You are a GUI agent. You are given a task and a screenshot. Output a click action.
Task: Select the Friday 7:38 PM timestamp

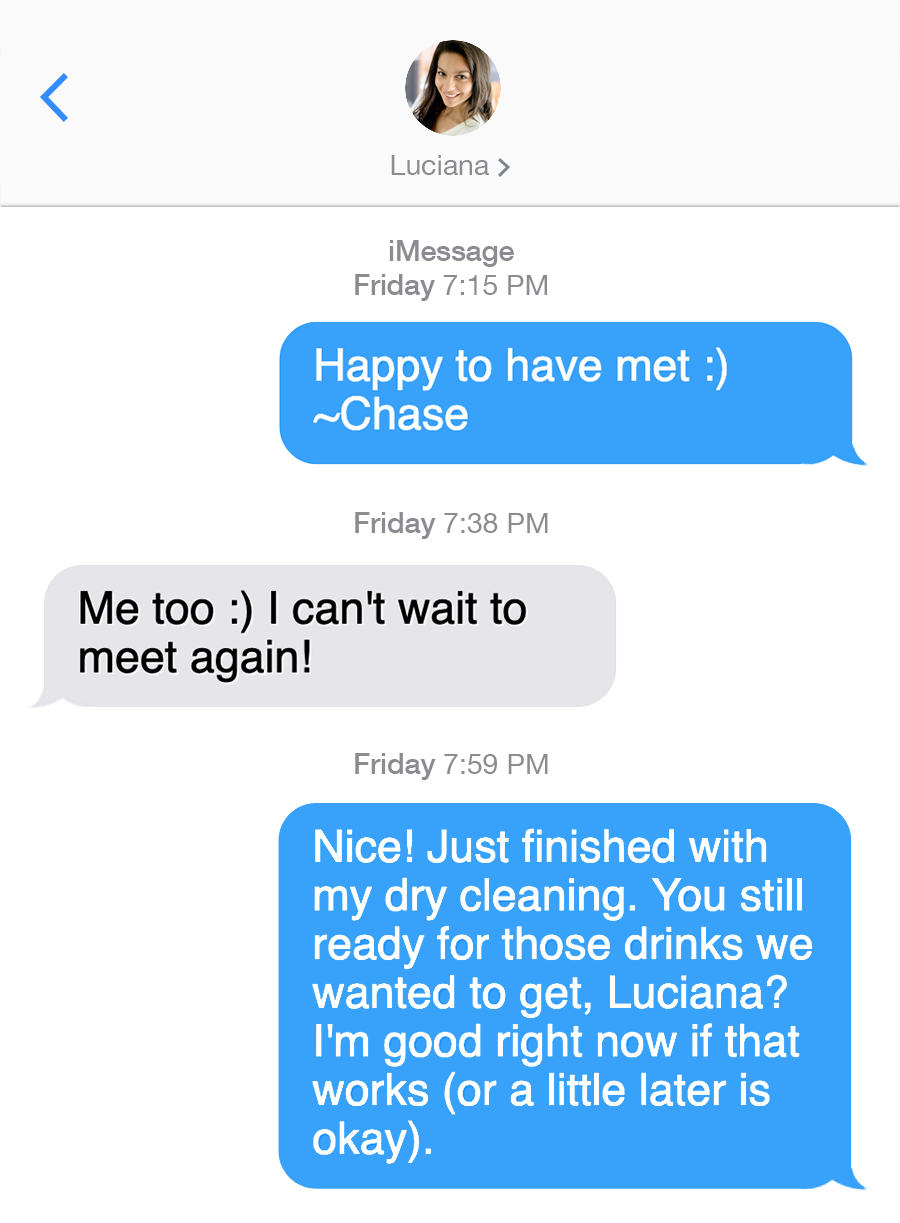pyautogui.click(x=452, y=523)
